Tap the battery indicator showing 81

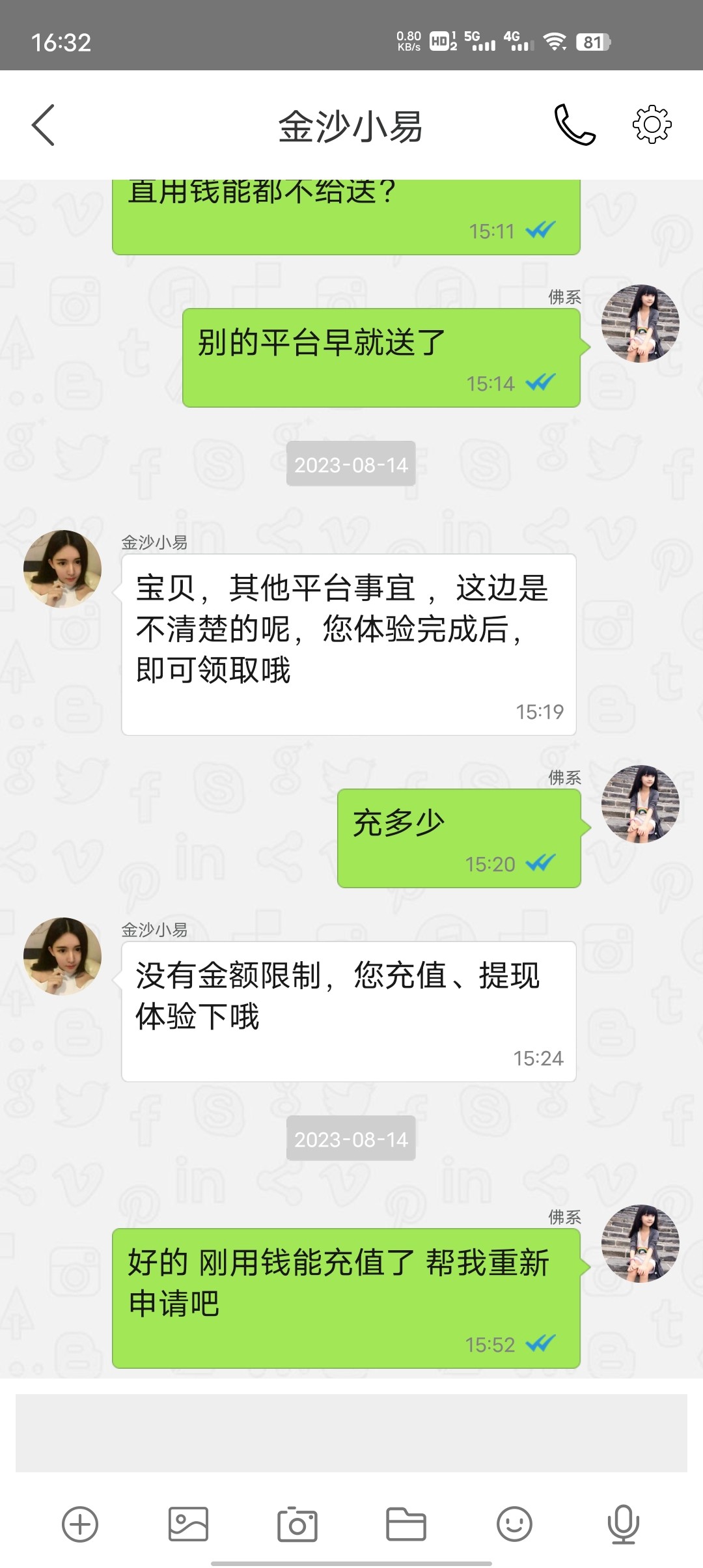(594, 42)
